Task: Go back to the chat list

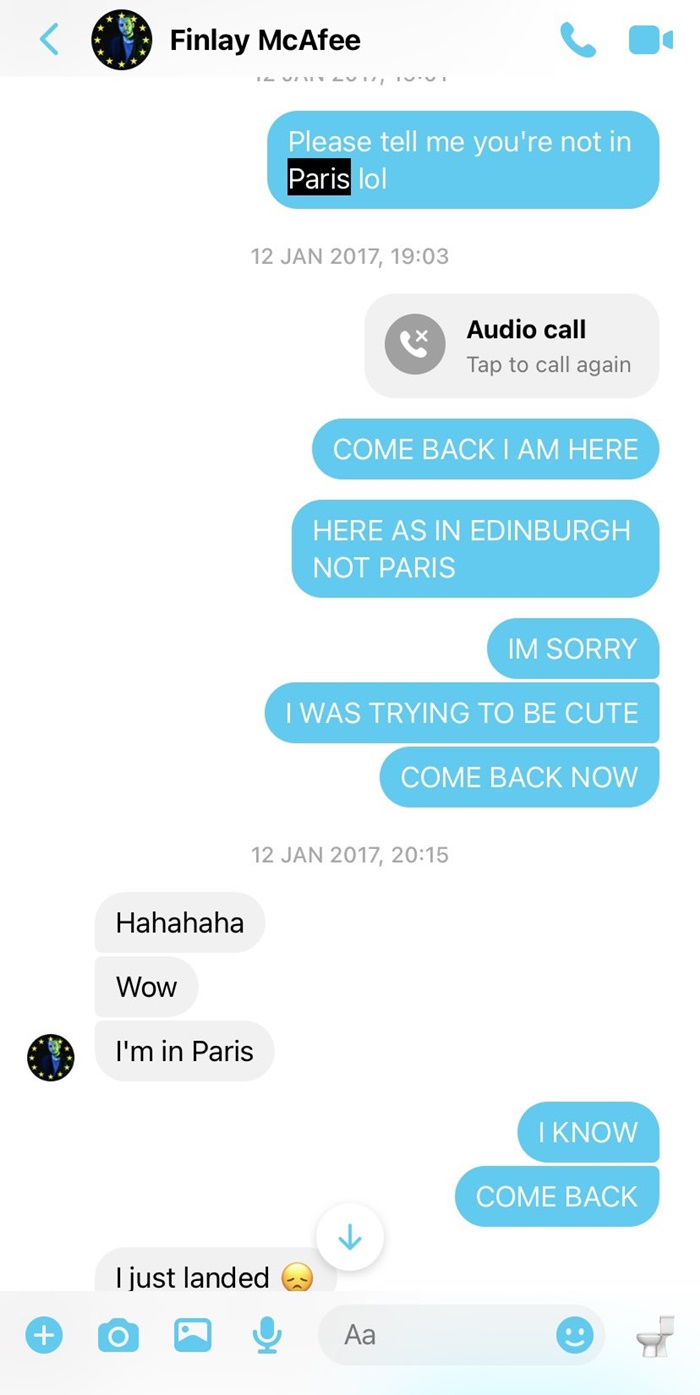Action: coord(49,40)
